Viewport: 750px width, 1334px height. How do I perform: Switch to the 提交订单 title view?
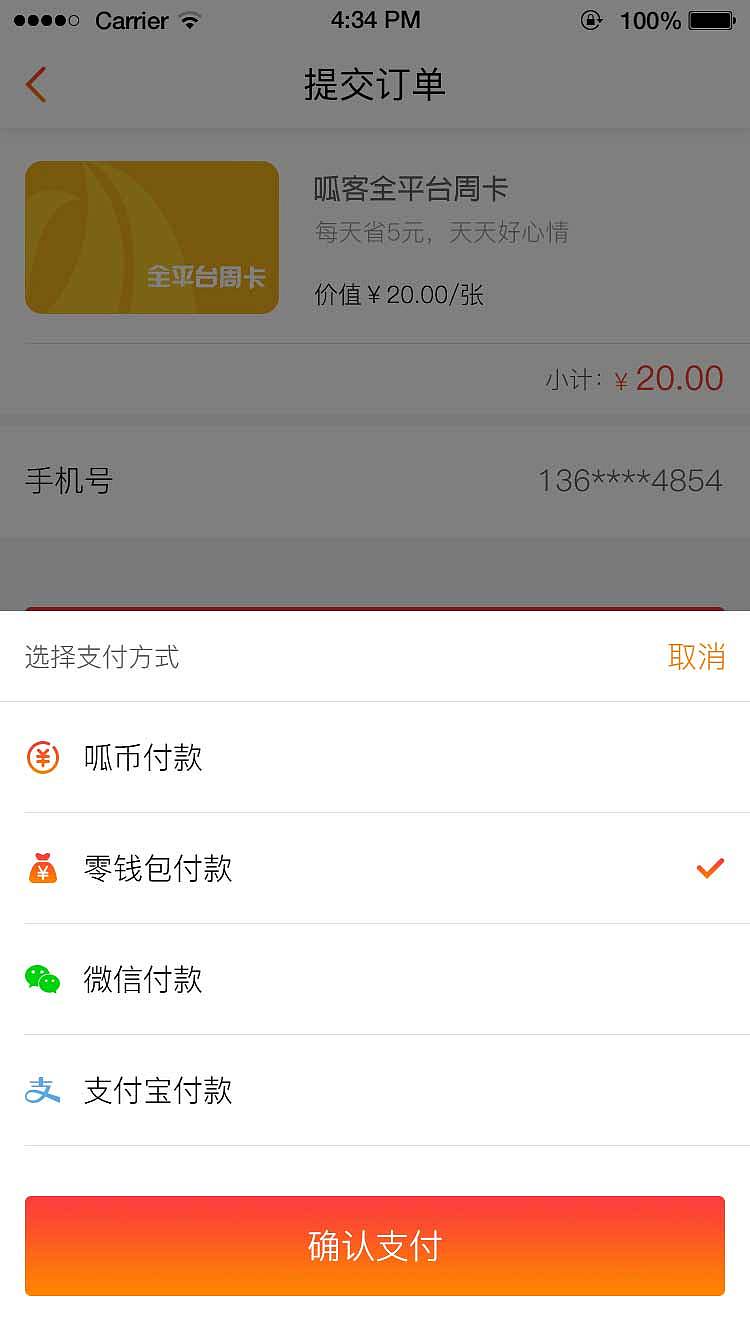coord(374,86)
